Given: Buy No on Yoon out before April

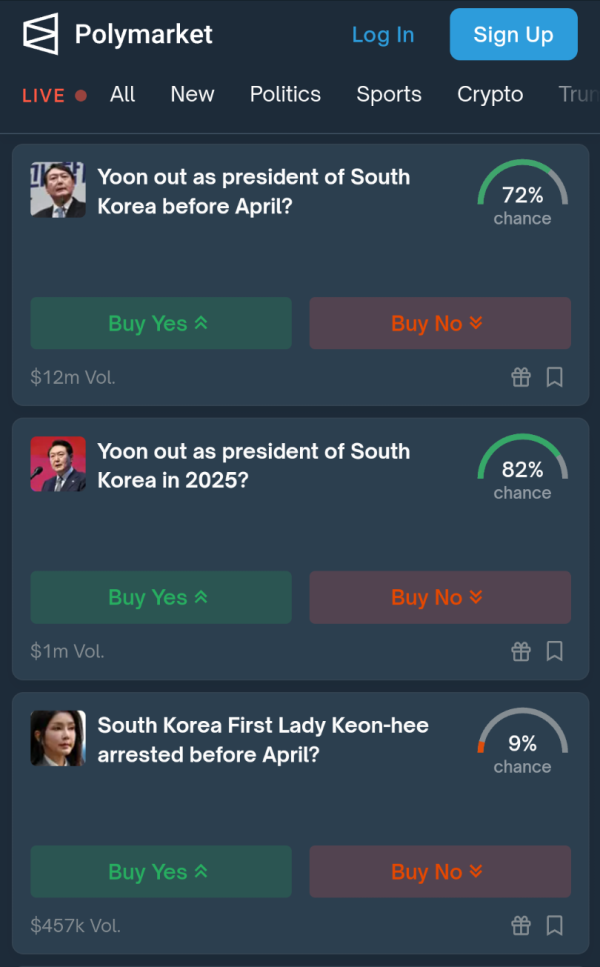Looking at the screenshot, I should [440, 323].
